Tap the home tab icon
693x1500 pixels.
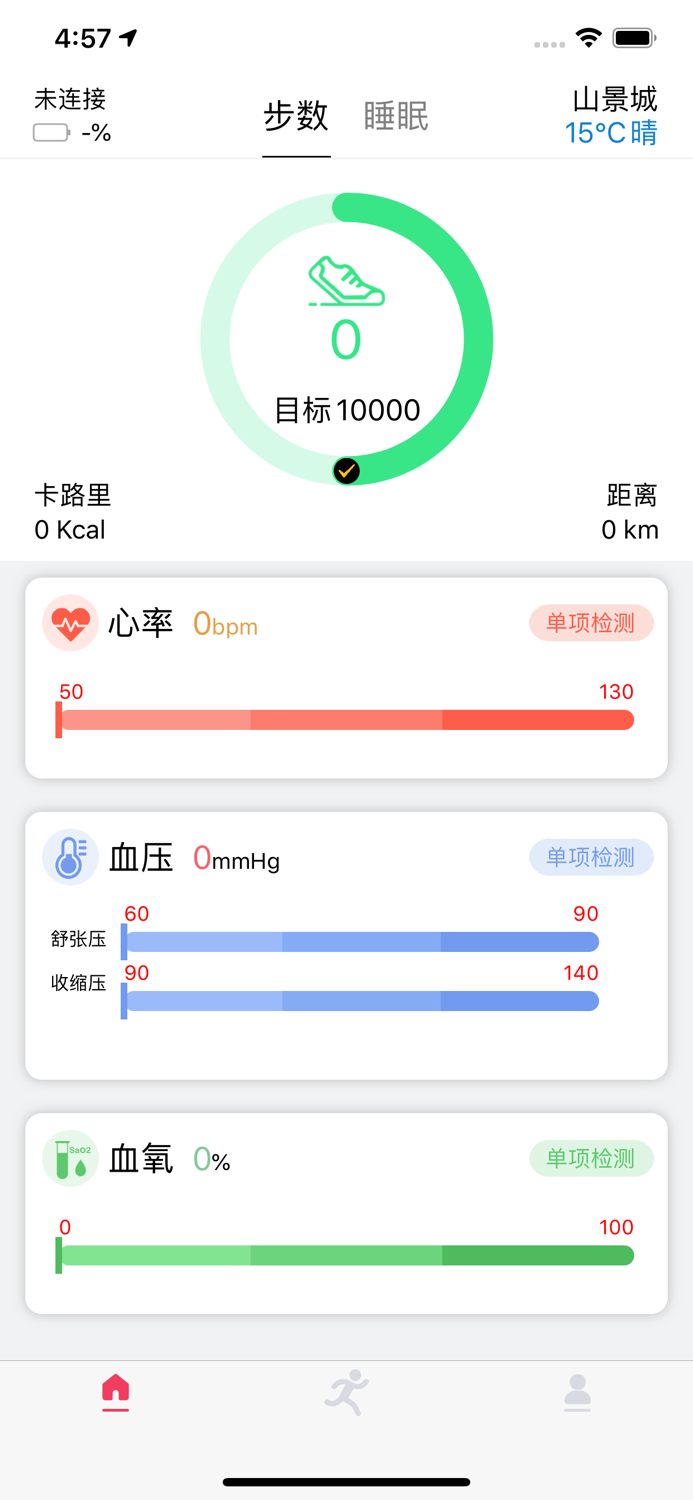click(x=116, y=1392)
